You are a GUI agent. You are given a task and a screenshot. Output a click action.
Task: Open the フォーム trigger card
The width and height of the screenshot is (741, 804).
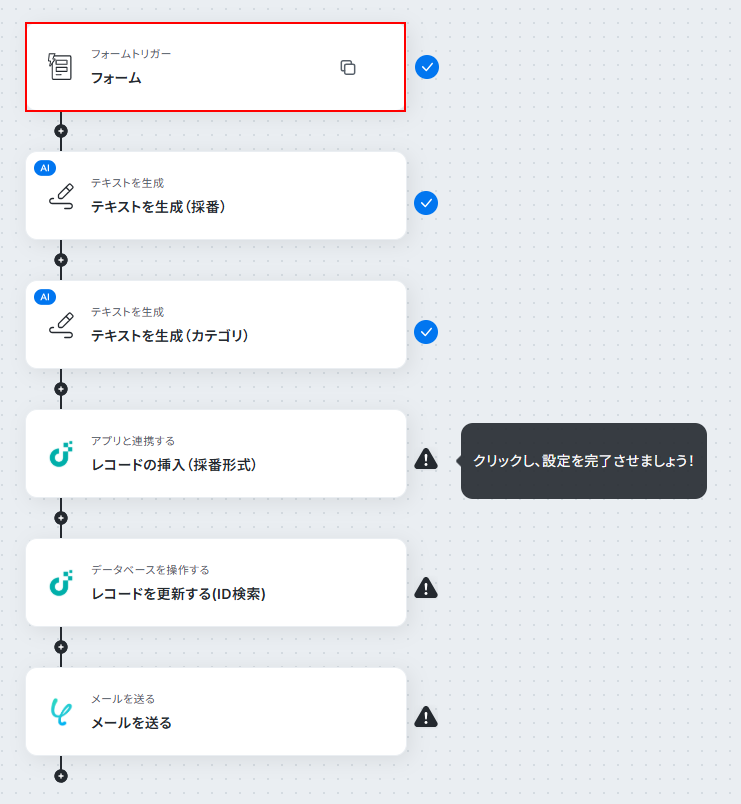(x=200, y=67)
